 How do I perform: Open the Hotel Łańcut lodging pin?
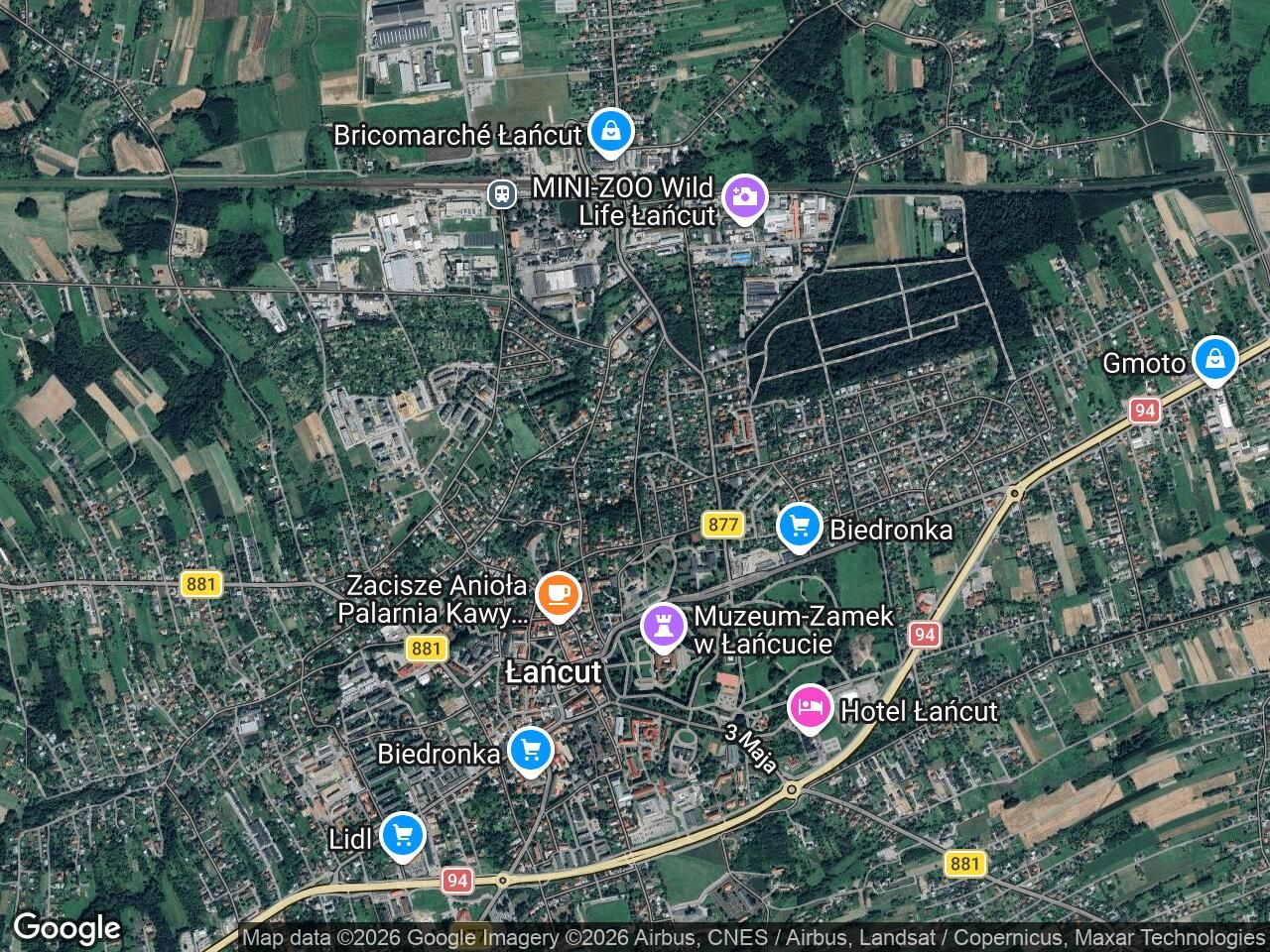click(x=811, y=708)
